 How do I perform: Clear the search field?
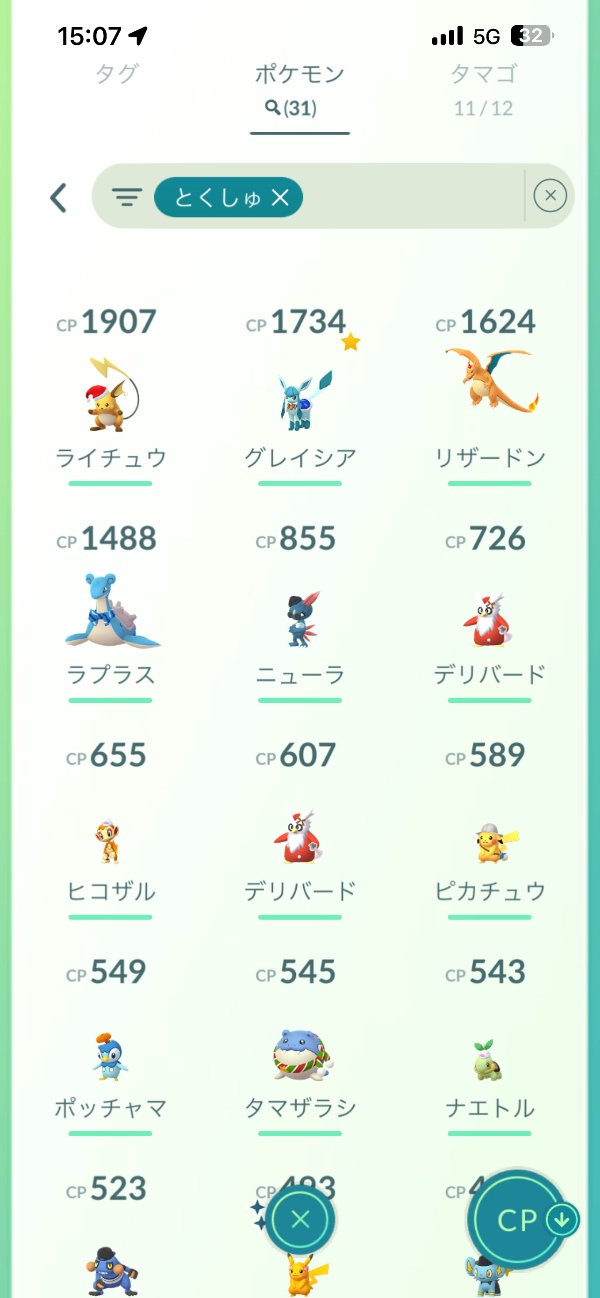pyautogui.click(x=550, y=196)
